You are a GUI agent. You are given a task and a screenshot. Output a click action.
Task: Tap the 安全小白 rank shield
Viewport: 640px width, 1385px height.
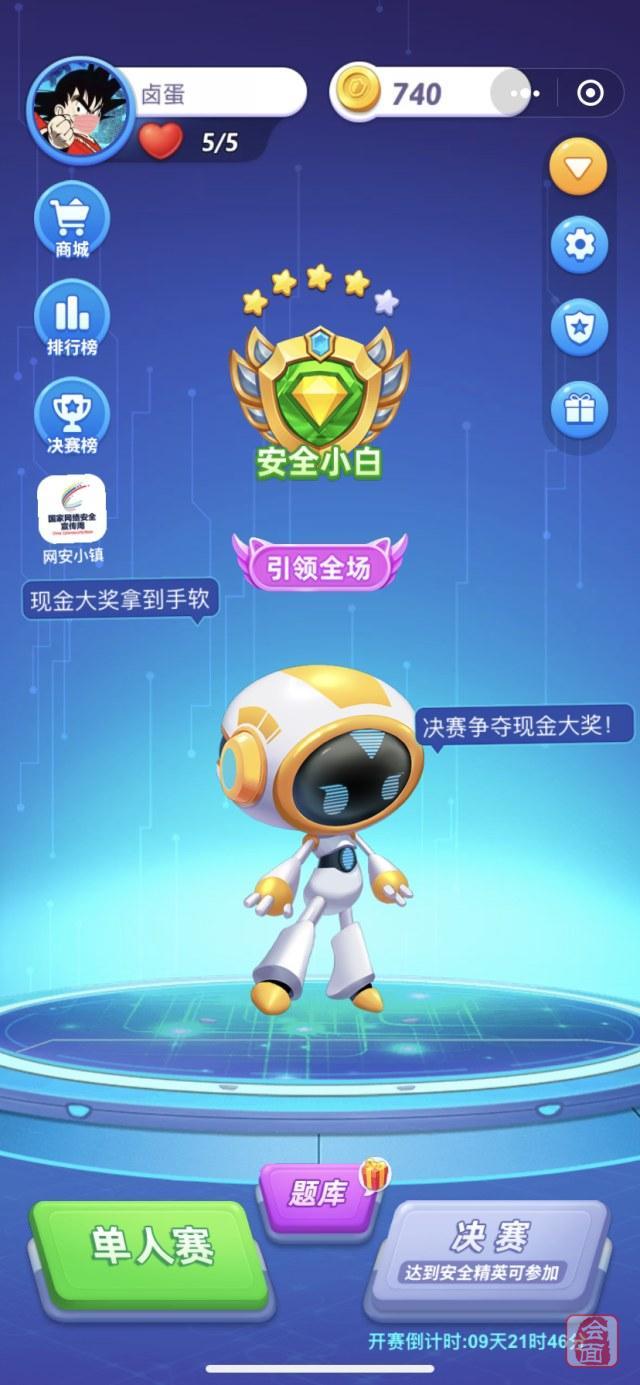(319, 395)
